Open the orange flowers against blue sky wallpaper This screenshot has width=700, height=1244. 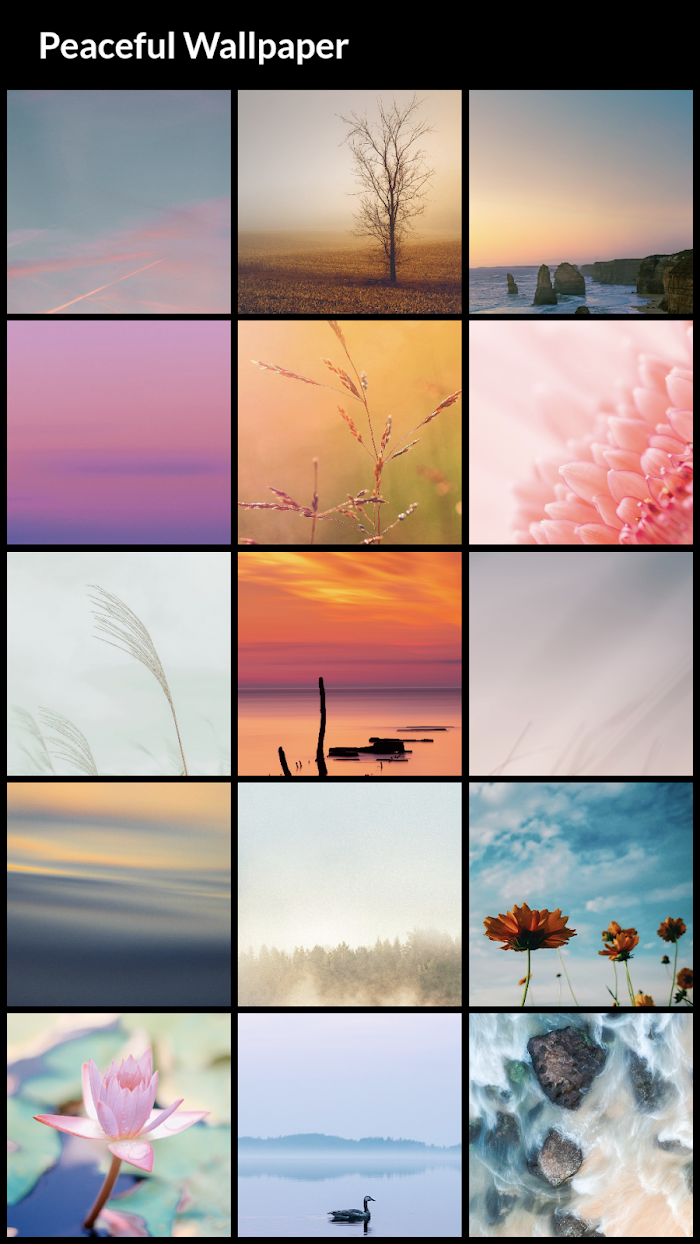pyautogui.click(x=581, y=894)
